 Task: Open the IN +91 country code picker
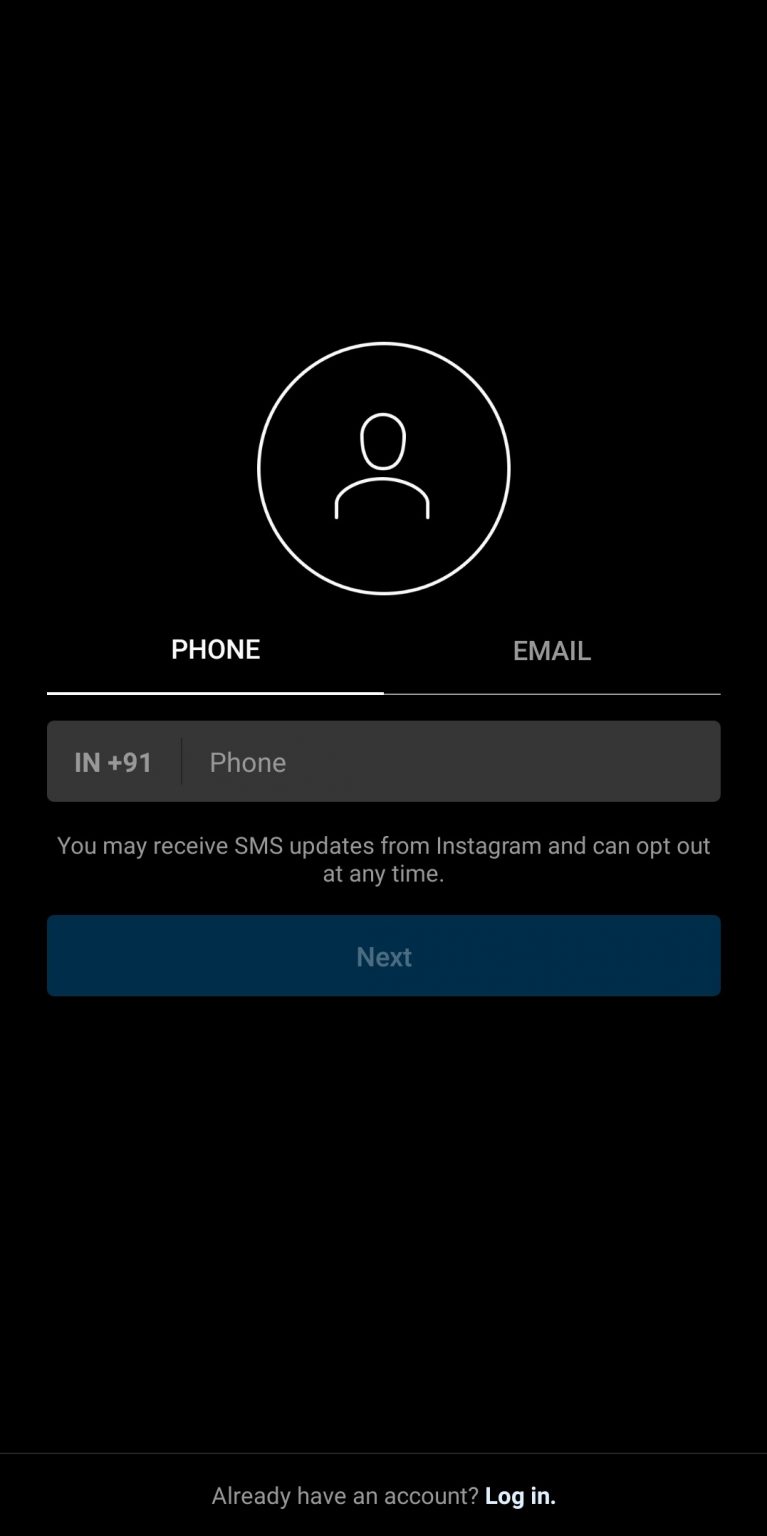(113, 762)
